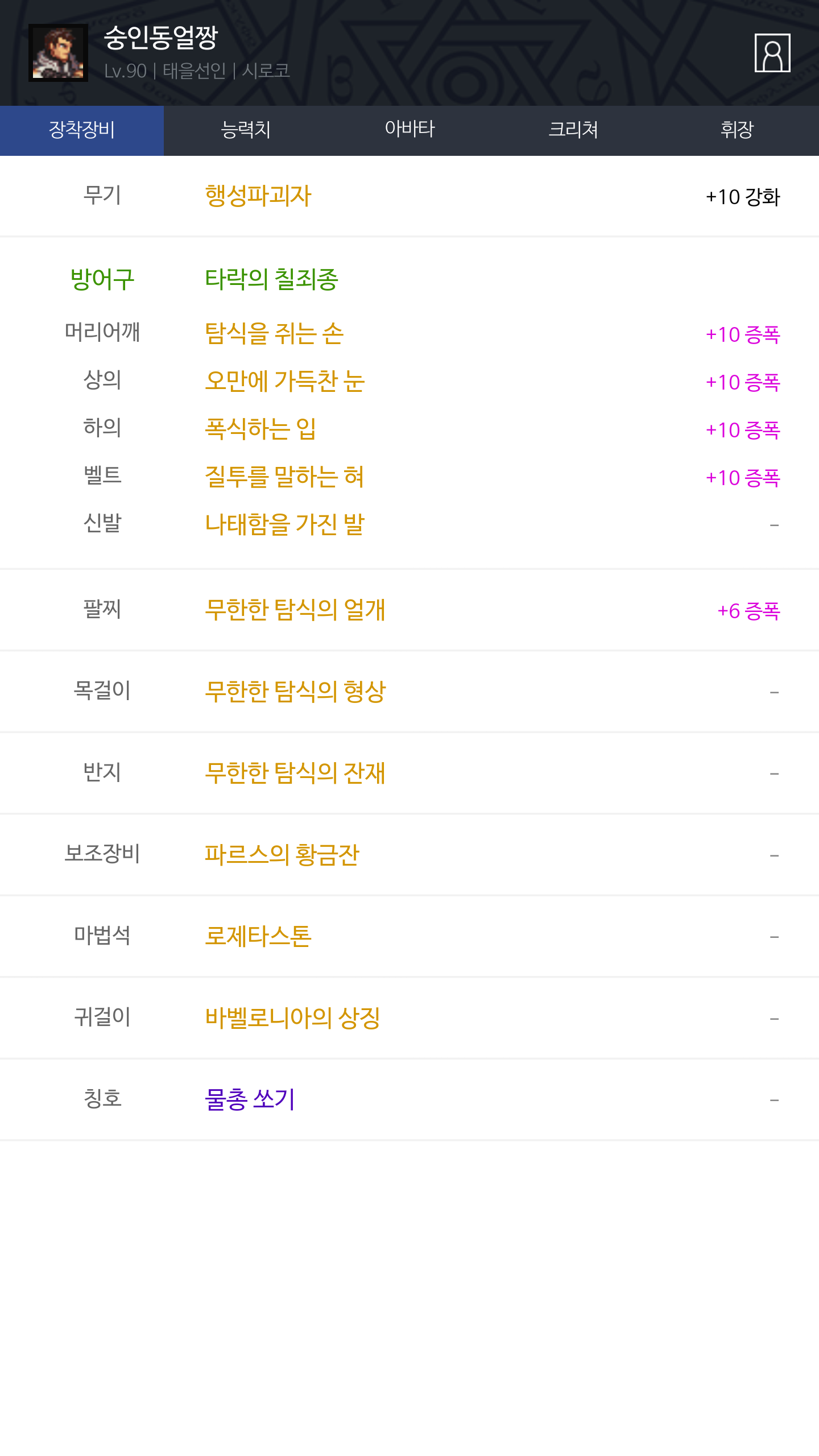Select the 장착장비 tab

[x=82, y=130]
